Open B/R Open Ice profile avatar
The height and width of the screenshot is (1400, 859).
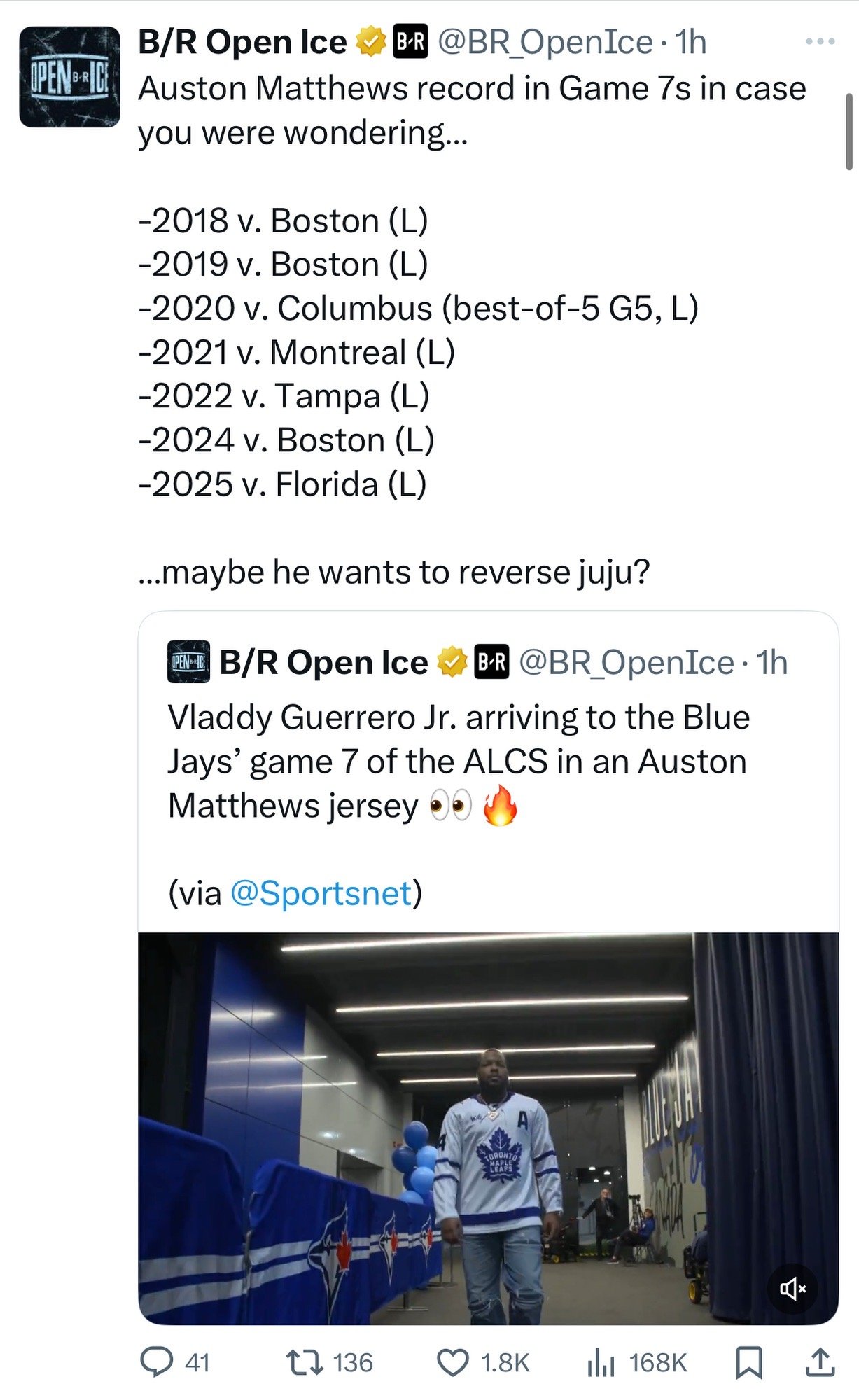coord(69,77)
